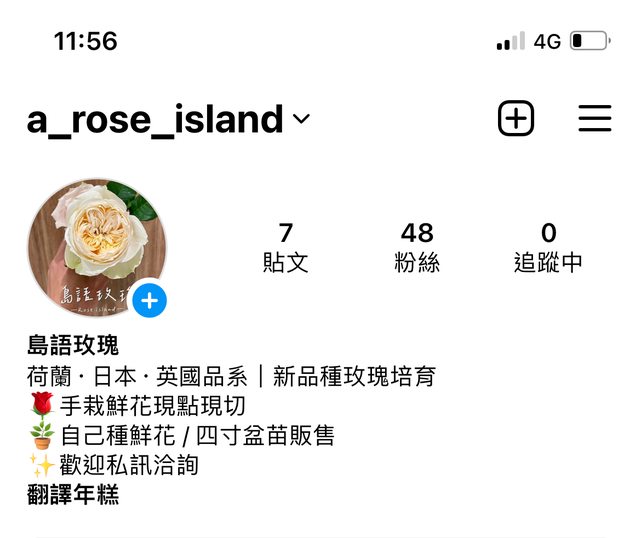View the 7 貼文 posts count
The height and width of the screenshot is (538, 641).
(x=286, y=247)
